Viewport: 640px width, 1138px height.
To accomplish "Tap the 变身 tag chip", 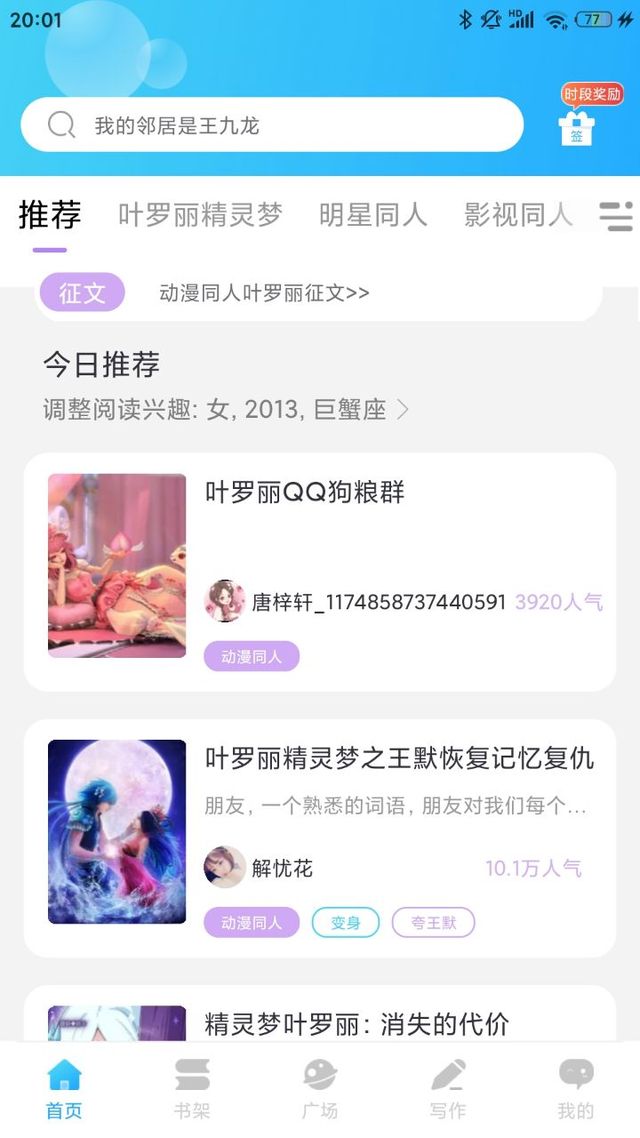I will pyautogui.click(x=345, y=923).
